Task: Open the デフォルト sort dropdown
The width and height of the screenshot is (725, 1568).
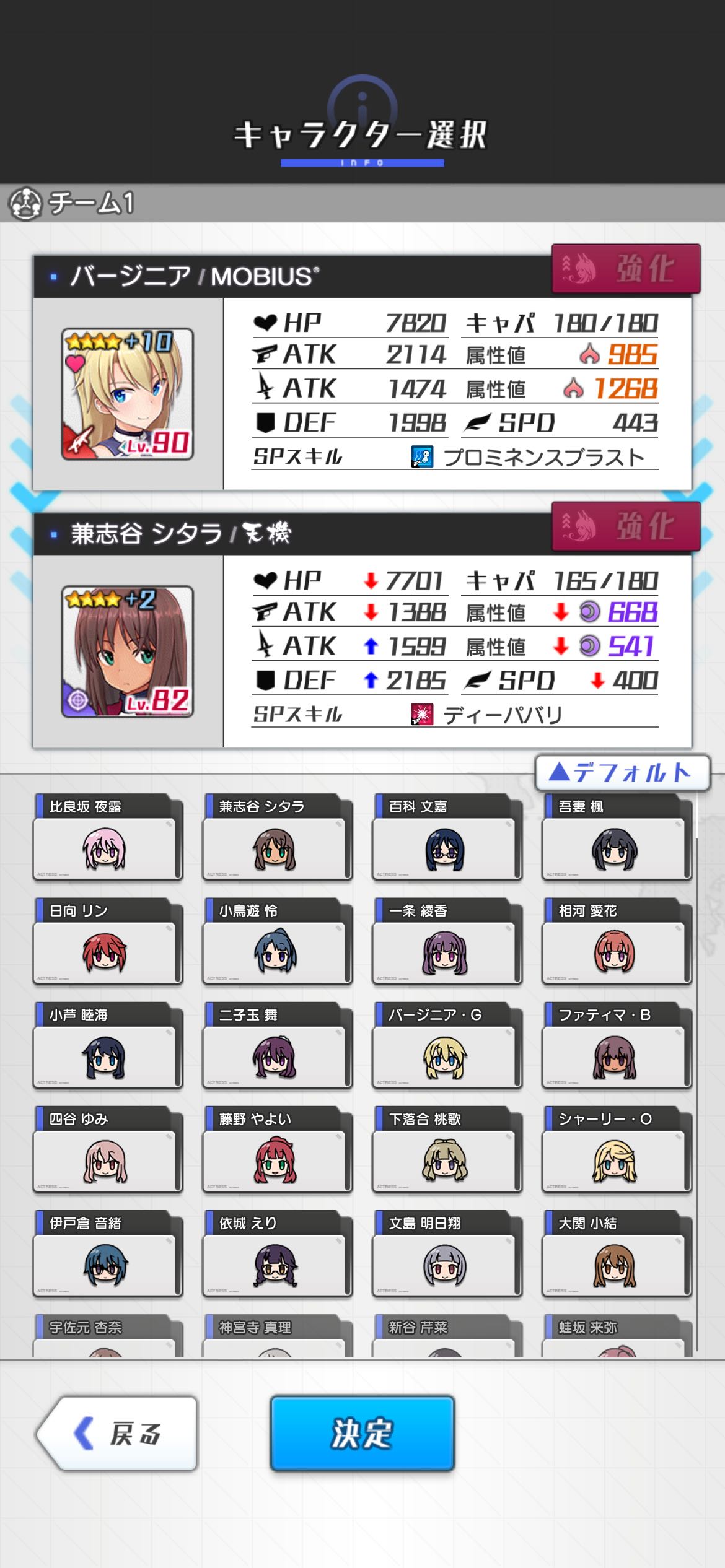Action: 622,772
